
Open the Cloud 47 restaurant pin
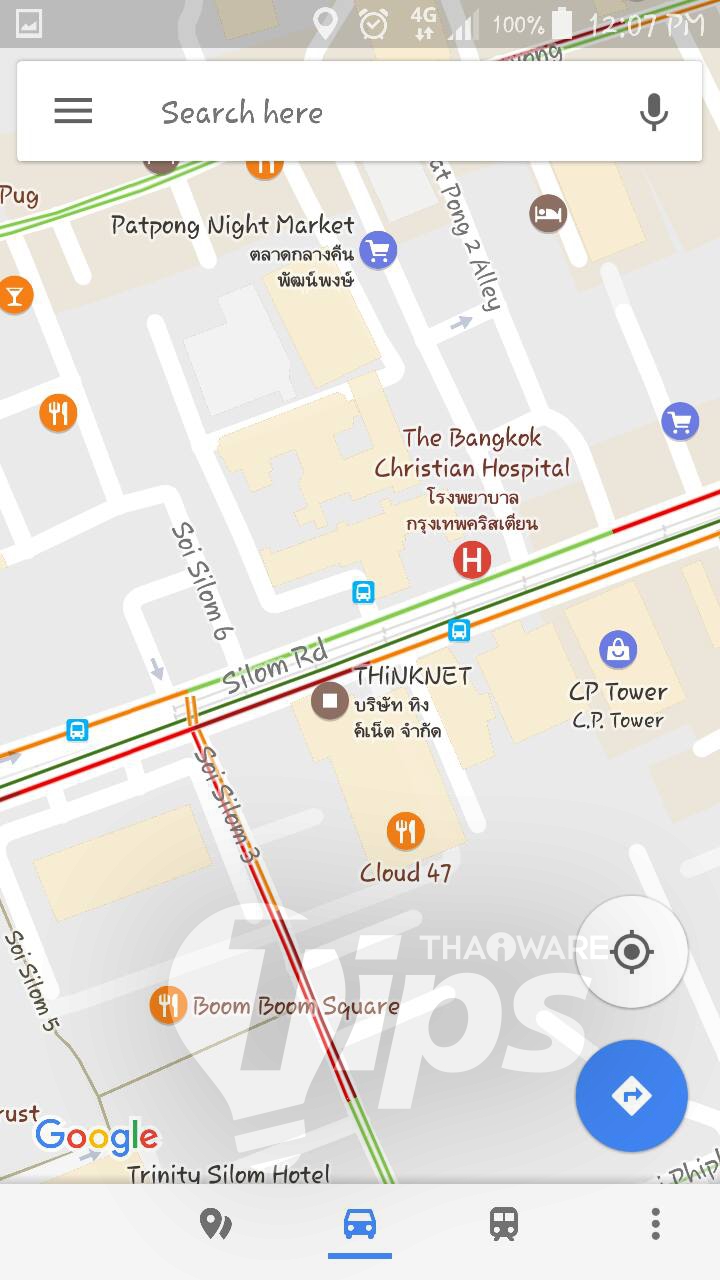tap(405, 831)
